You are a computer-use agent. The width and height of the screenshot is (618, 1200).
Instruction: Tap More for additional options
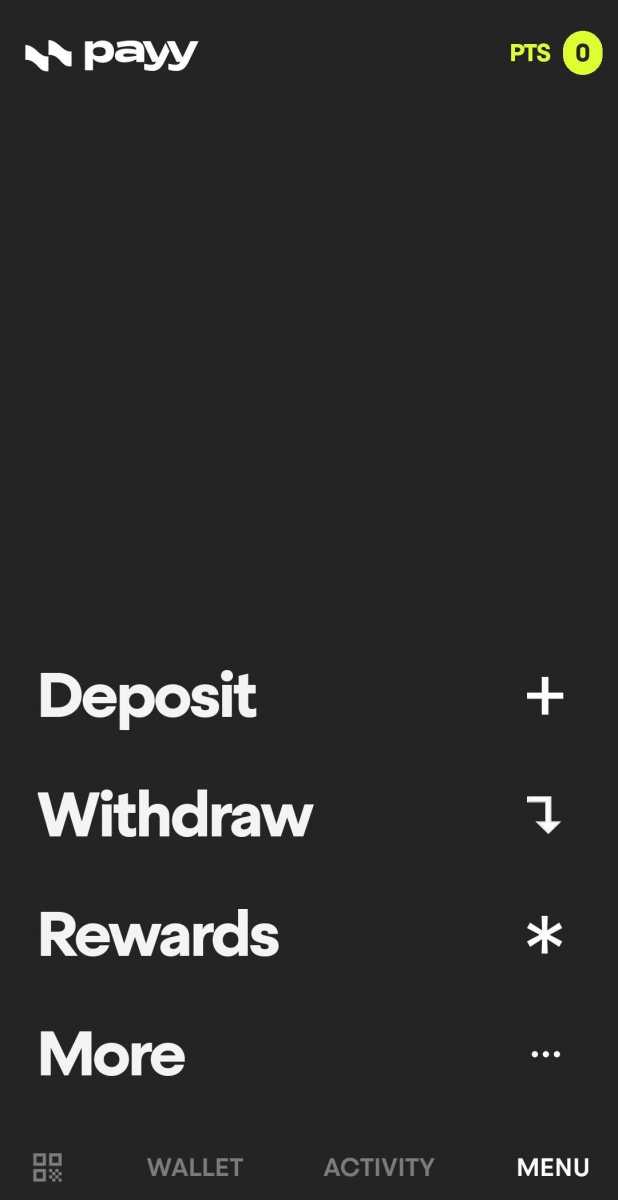click(x=112, y=1054)
